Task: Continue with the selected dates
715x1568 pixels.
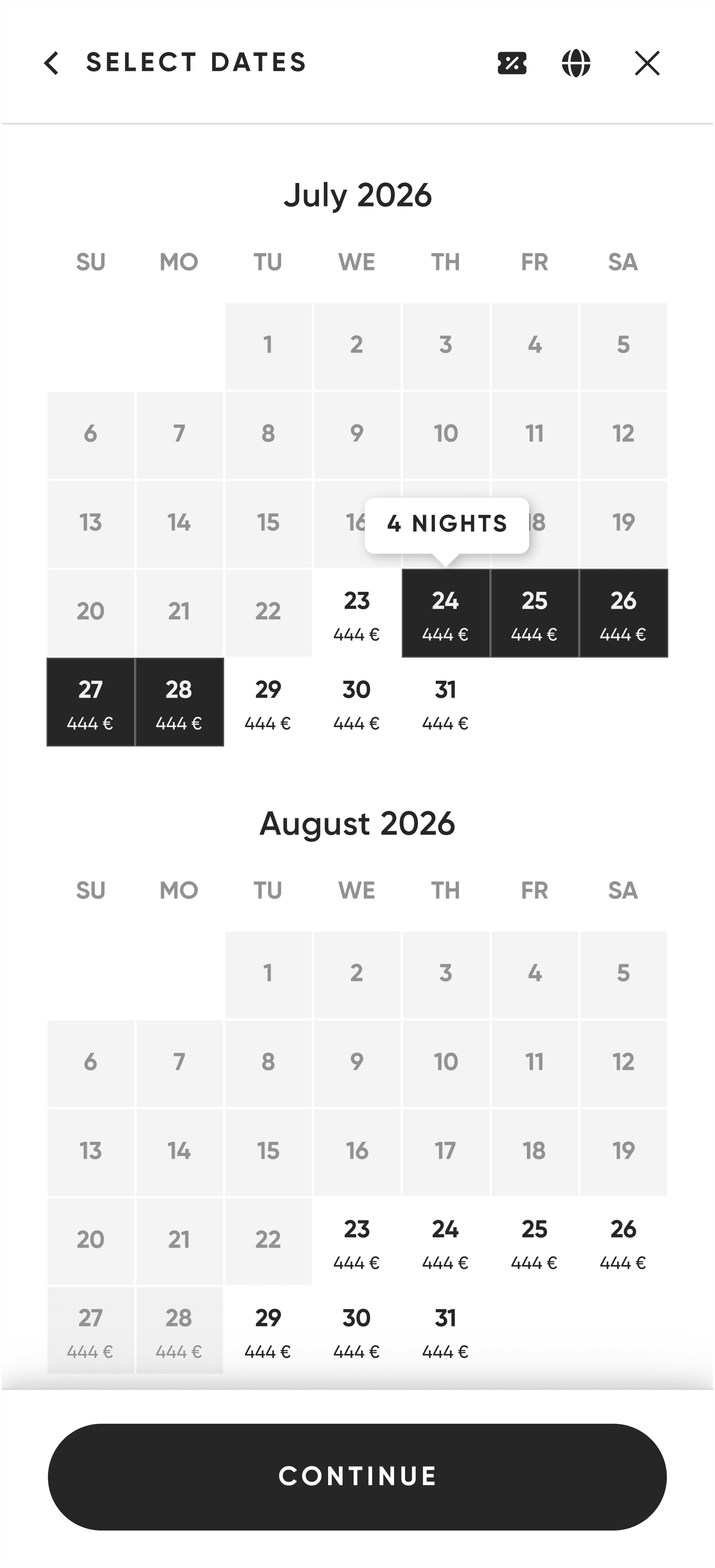Action: [357, 1477]
